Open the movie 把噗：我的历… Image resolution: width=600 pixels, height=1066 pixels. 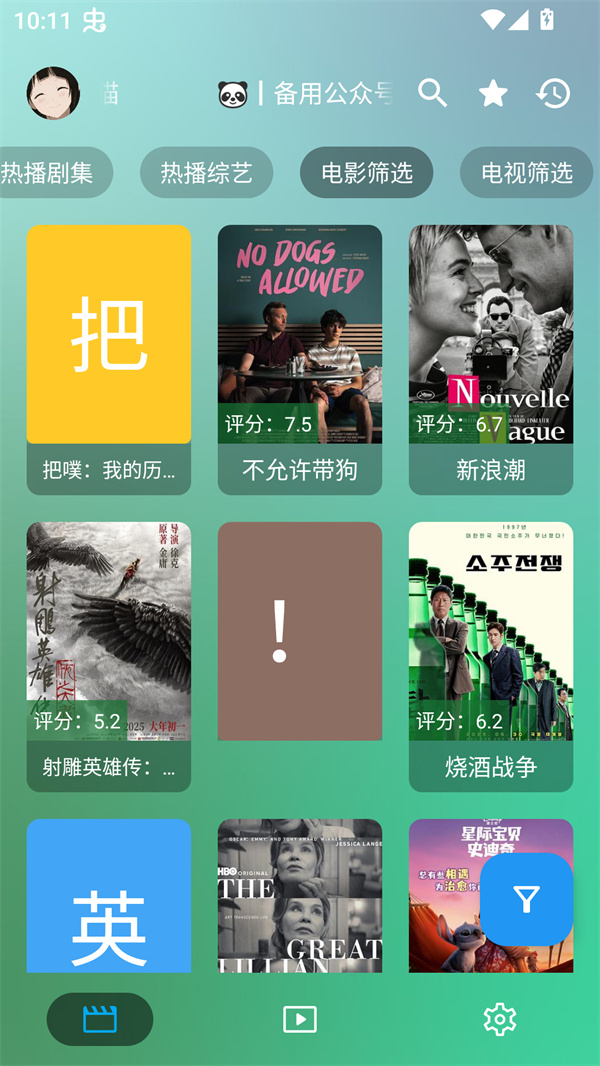(x=108, y=358)
